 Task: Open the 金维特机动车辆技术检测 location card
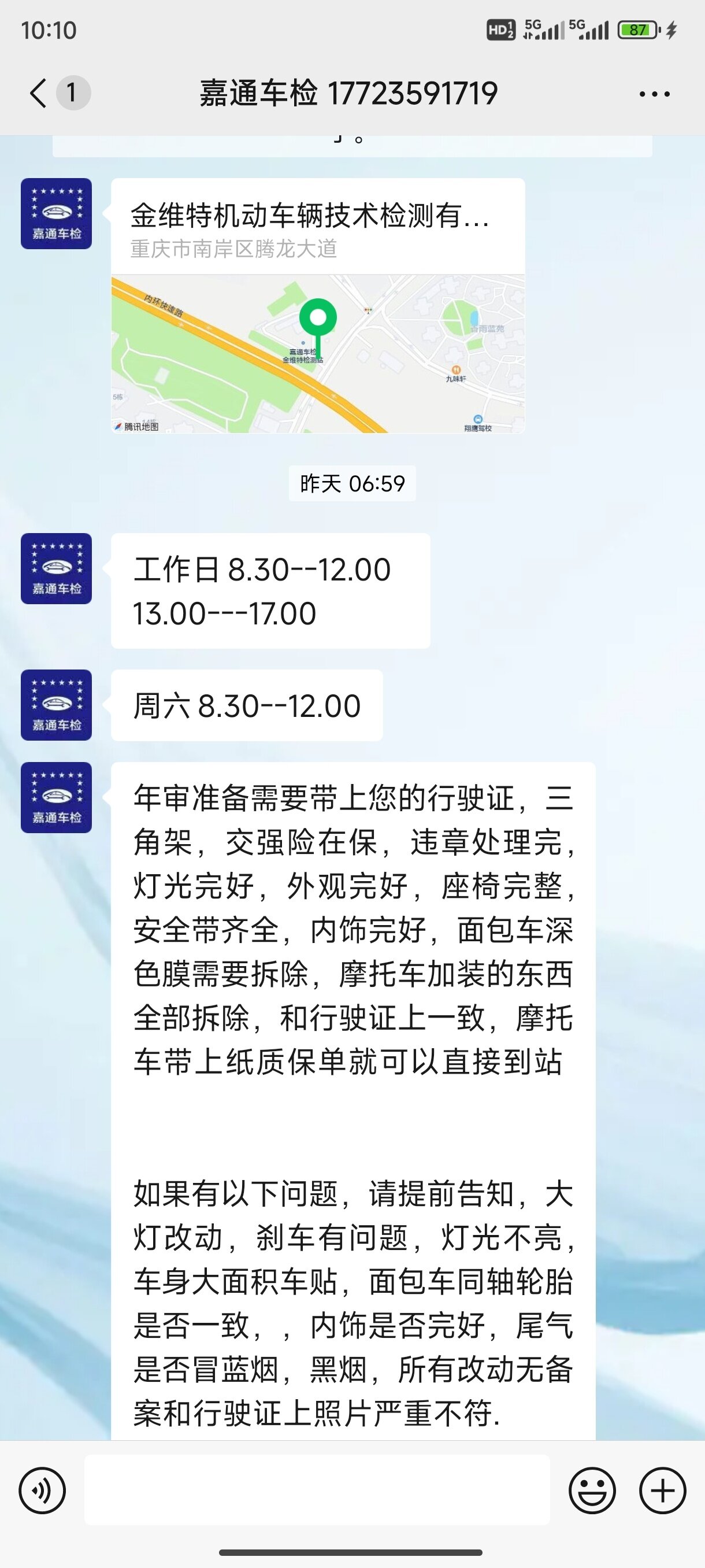(x=317, y=306)
